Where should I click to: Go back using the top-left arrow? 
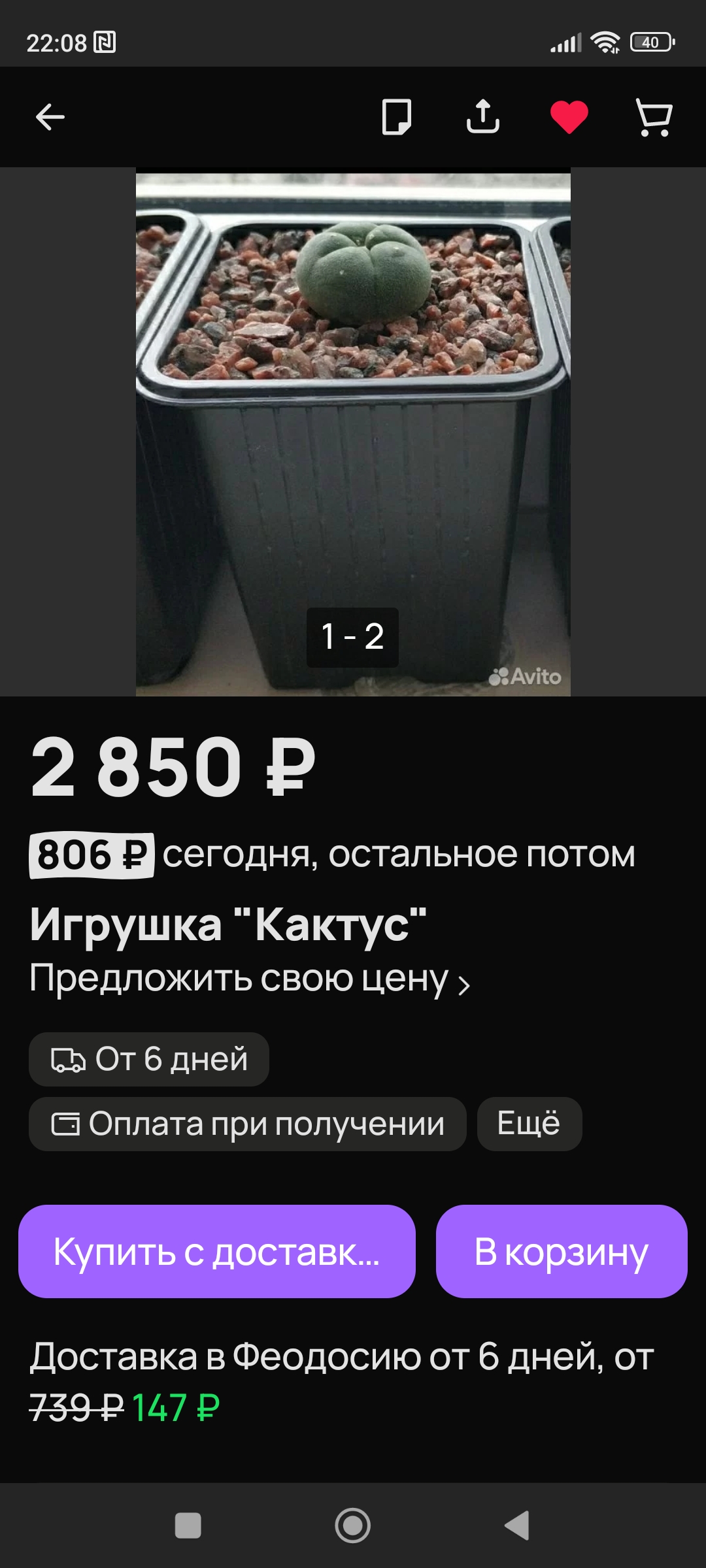pos(50,118)
